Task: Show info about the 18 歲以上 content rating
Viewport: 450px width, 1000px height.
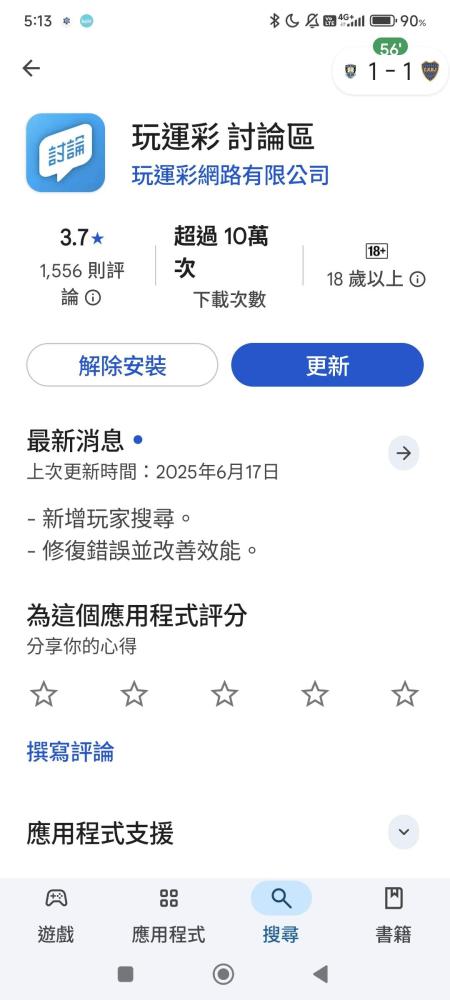Action: click(417, 279)
